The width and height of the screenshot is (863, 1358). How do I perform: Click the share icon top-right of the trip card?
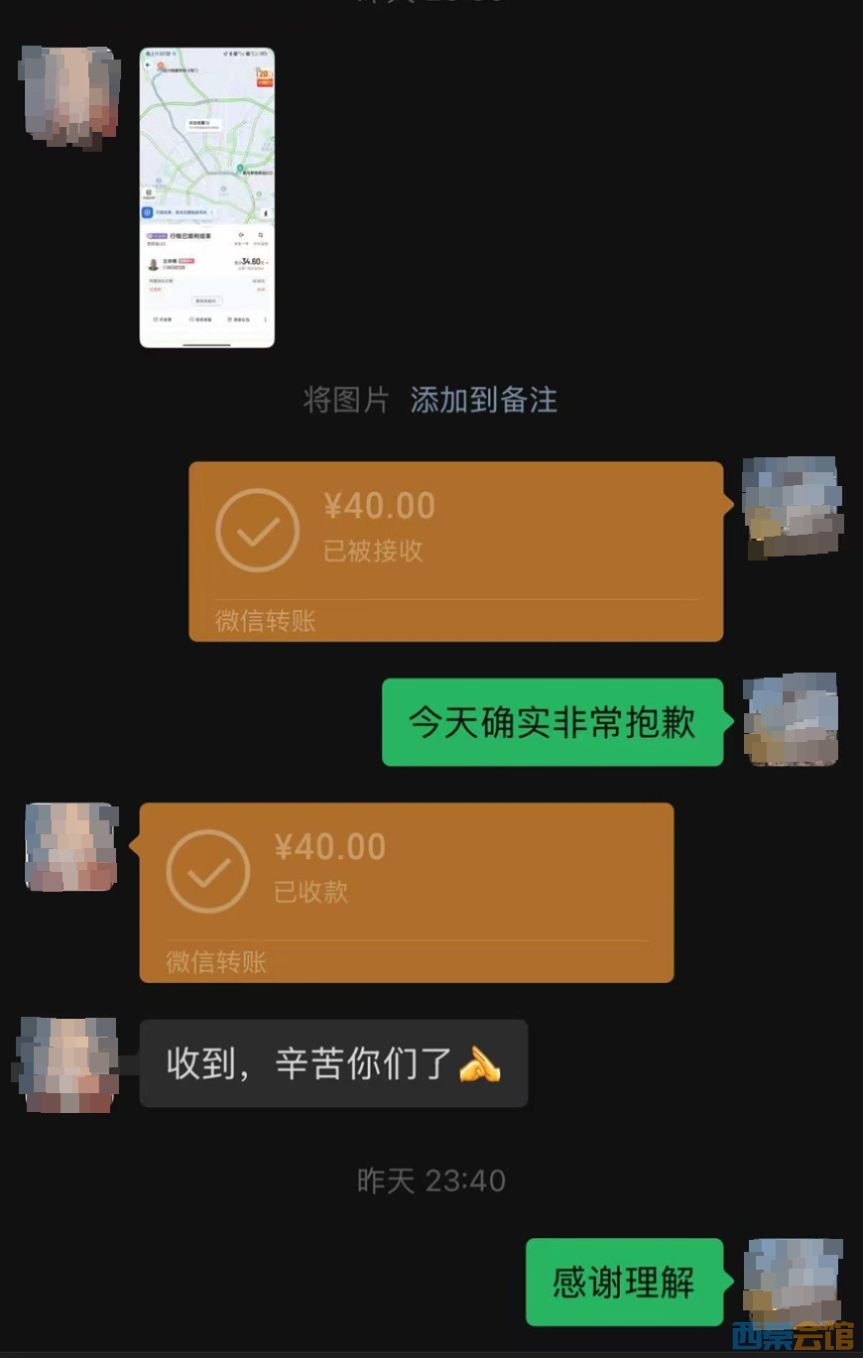[x=260, y=235]
